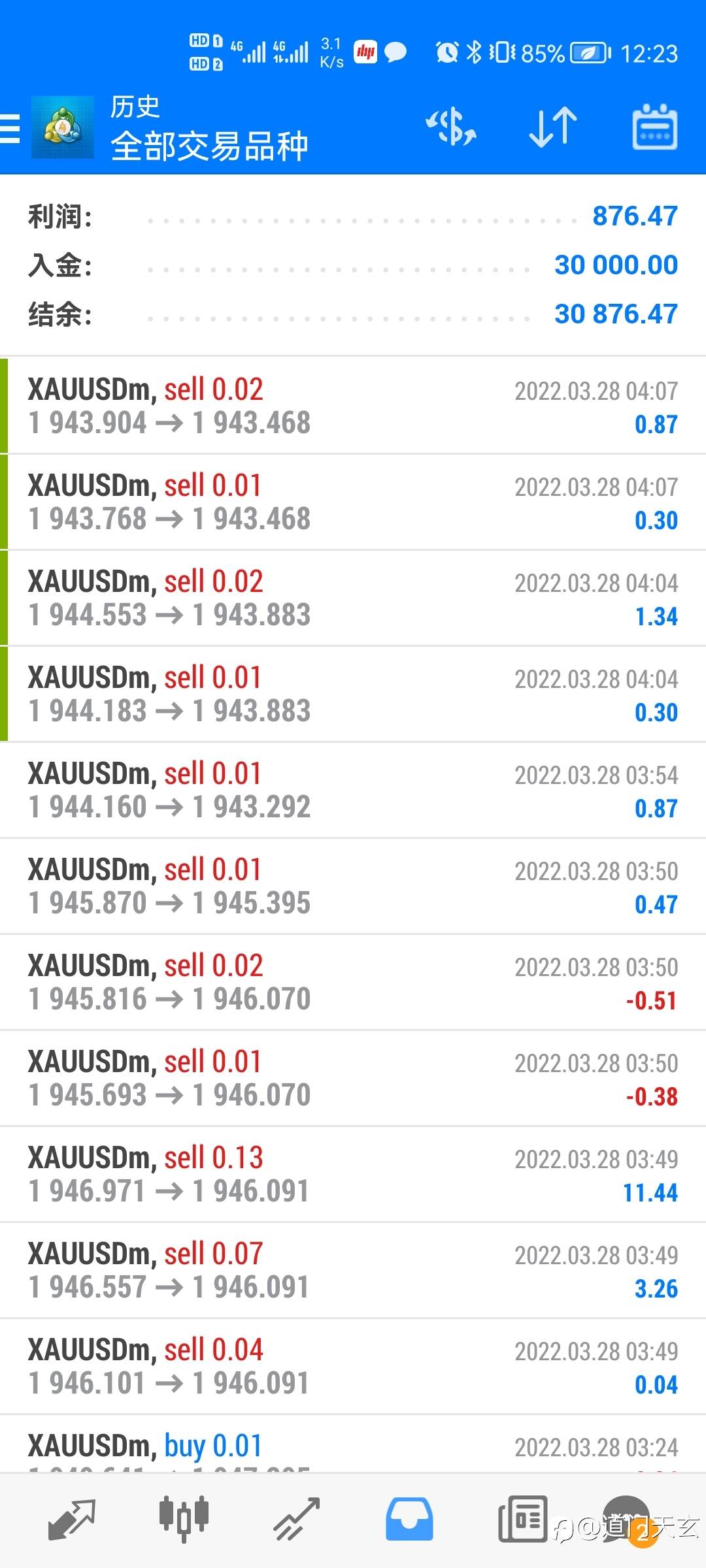This screenshot has width=706, height=1568.
Task: Open the sell 0.01 trade closed at 03:54
Action: pos(353,790)
